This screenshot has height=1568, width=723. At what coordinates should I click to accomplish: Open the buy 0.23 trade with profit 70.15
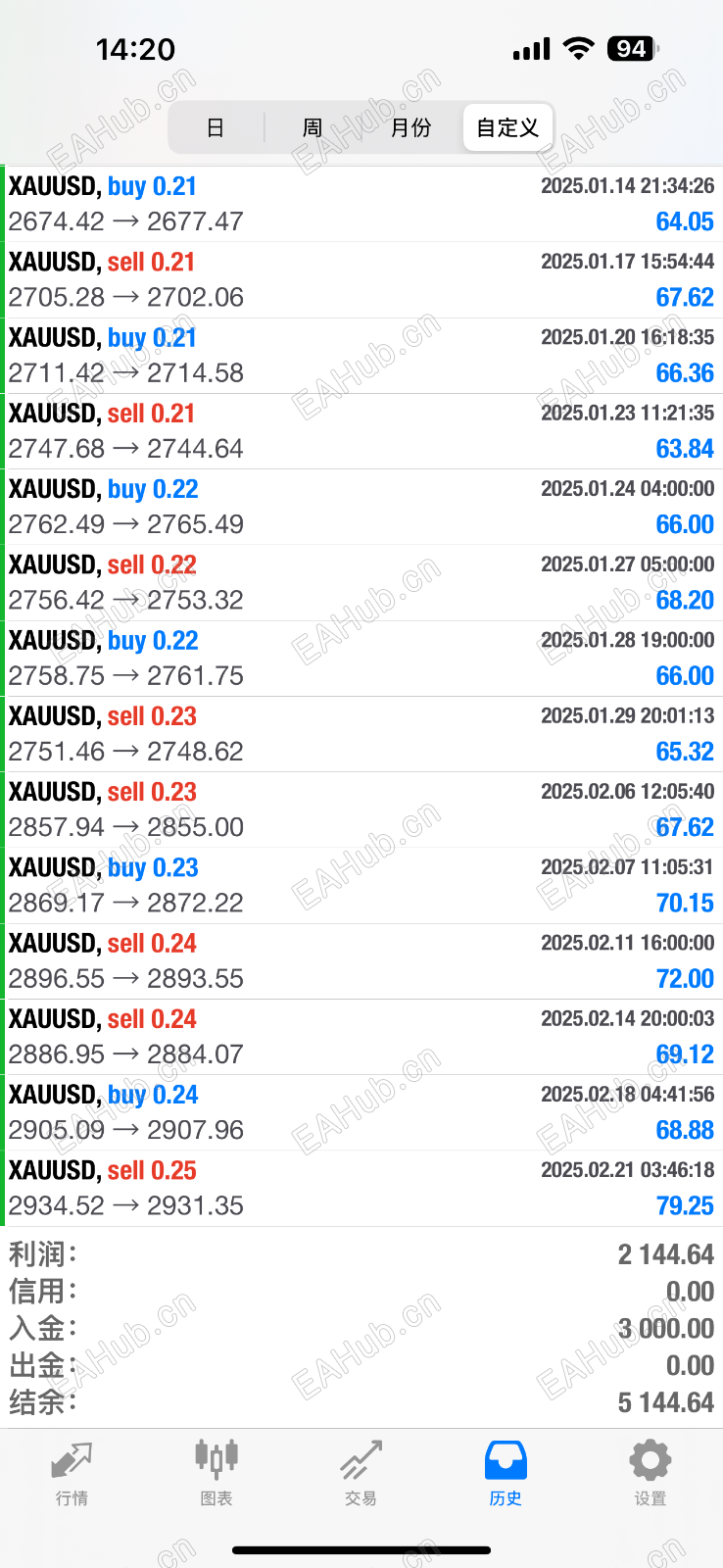(361, 885)
